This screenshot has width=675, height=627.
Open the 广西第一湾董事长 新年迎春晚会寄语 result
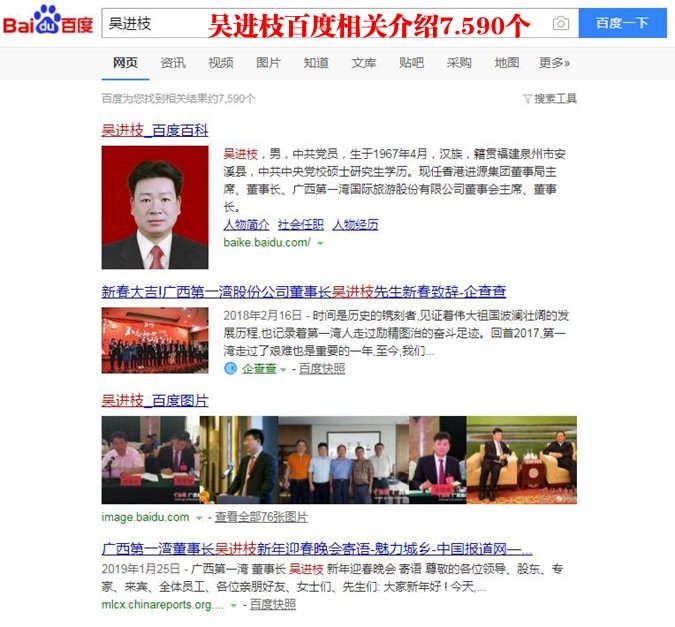pos(316,550)
